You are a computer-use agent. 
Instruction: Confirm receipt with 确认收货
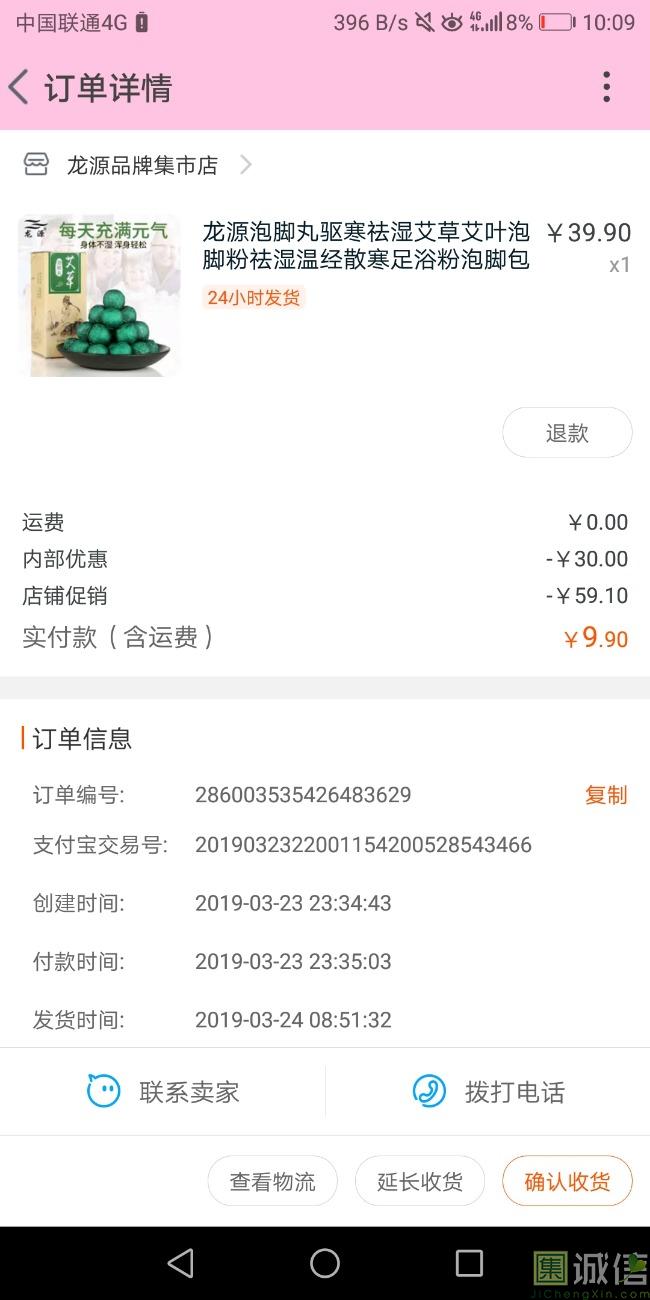click(567, 1182)
